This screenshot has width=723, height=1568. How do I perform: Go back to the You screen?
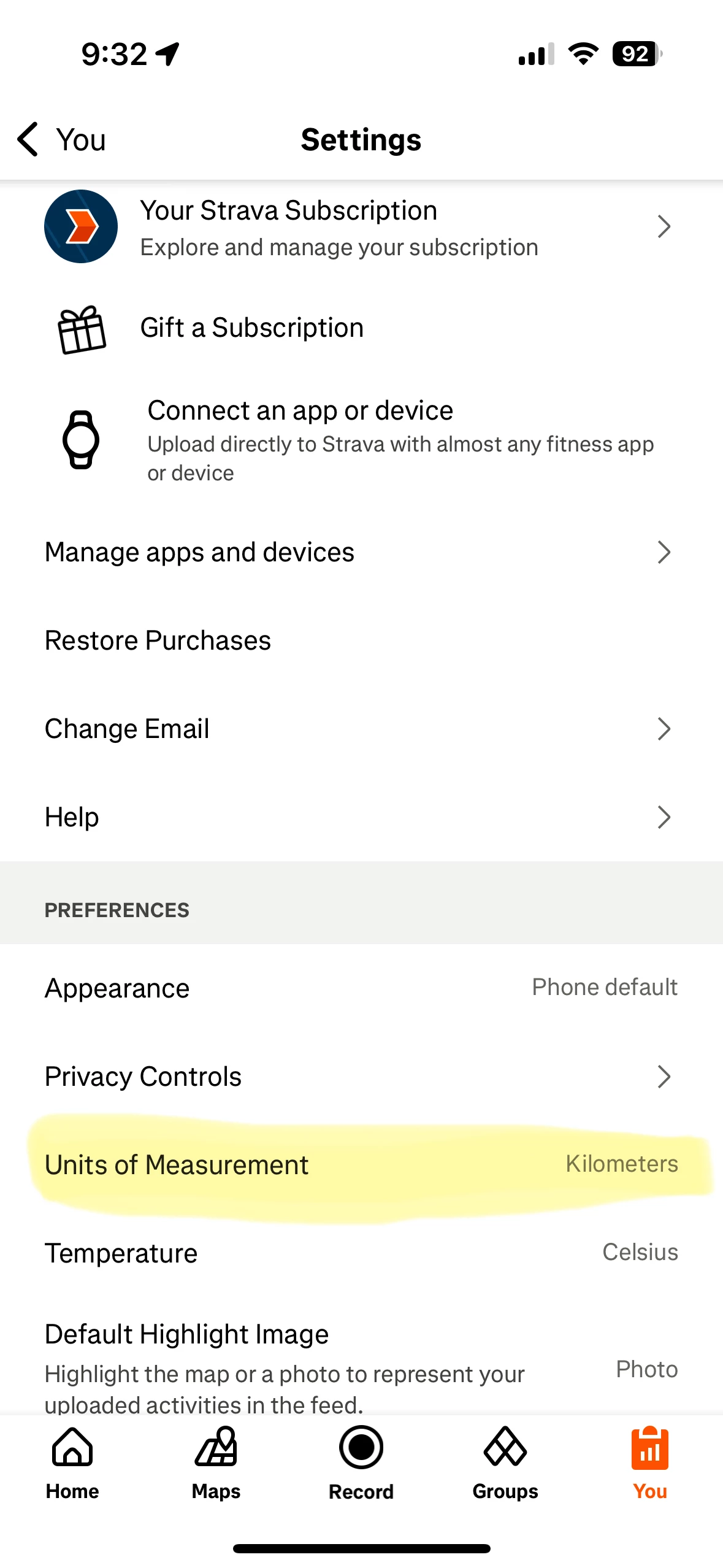click(x=61, y=139)
